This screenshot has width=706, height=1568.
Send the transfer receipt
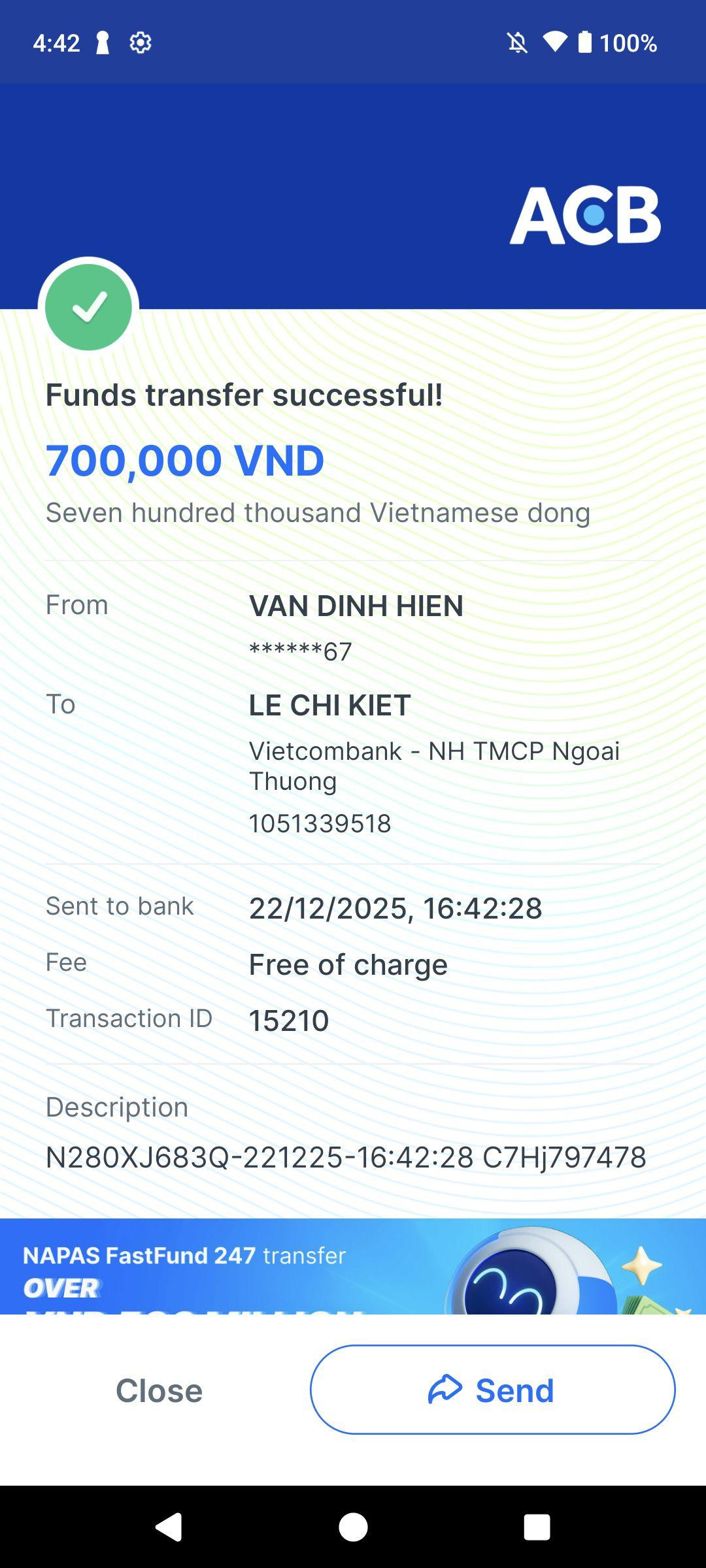click(x=492, y=1390)
